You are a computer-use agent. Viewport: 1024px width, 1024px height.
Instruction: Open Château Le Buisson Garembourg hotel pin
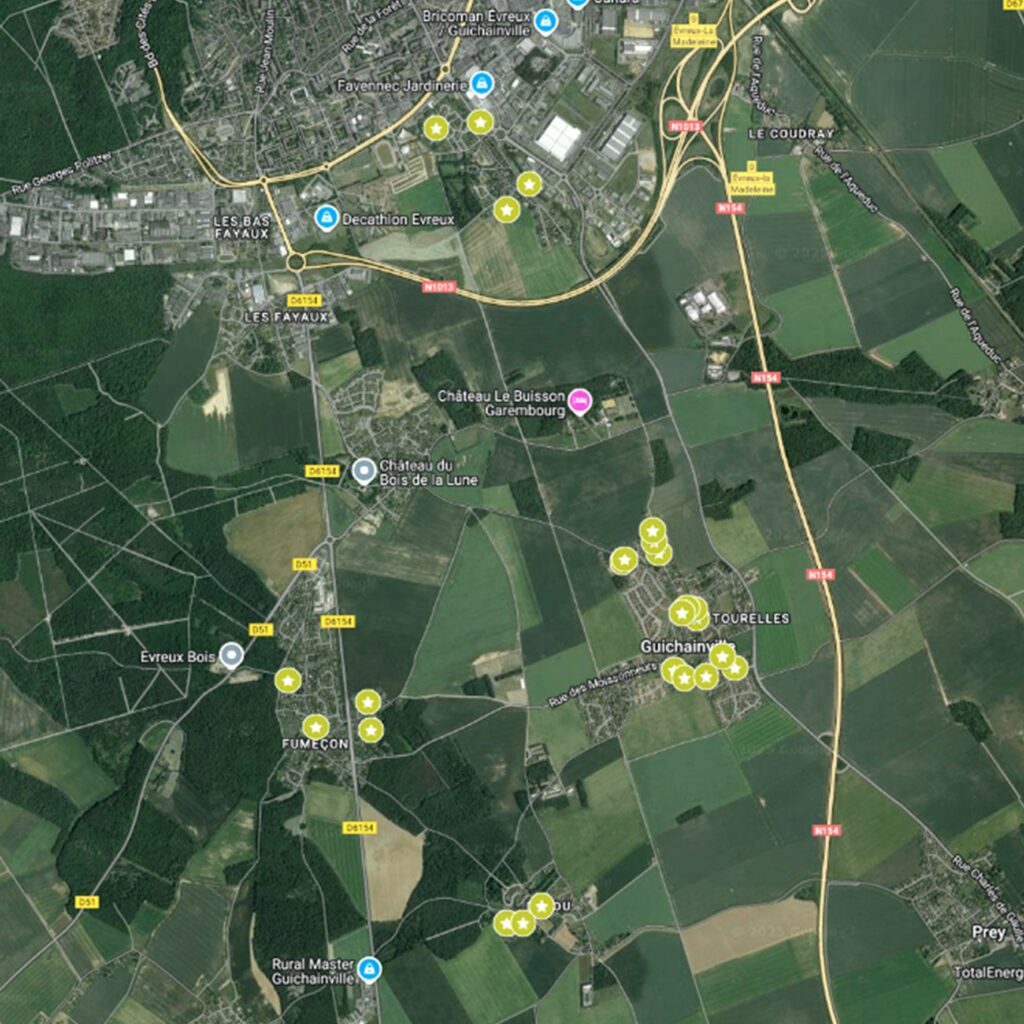click(579, 401)
